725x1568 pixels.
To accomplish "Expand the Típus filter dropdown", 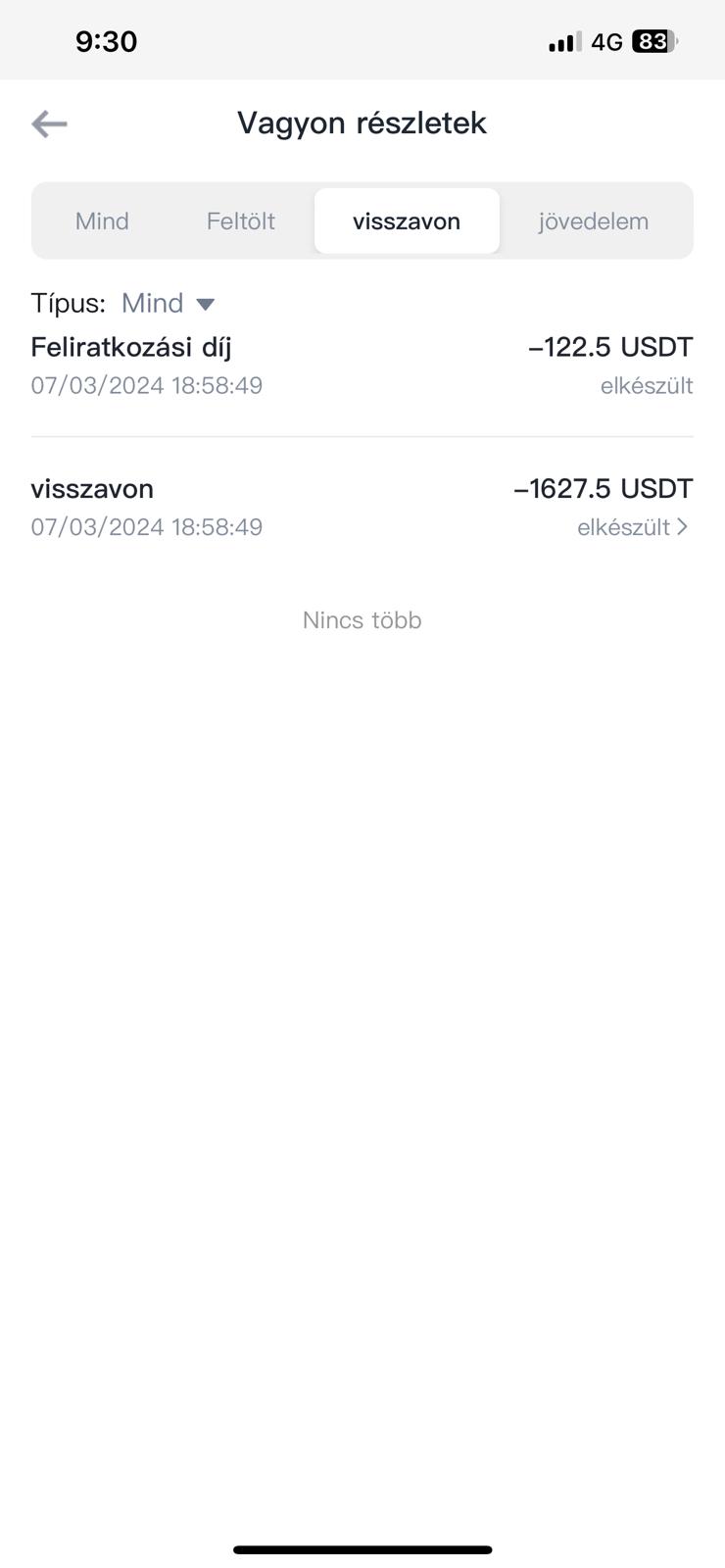I will coord(168,304).
